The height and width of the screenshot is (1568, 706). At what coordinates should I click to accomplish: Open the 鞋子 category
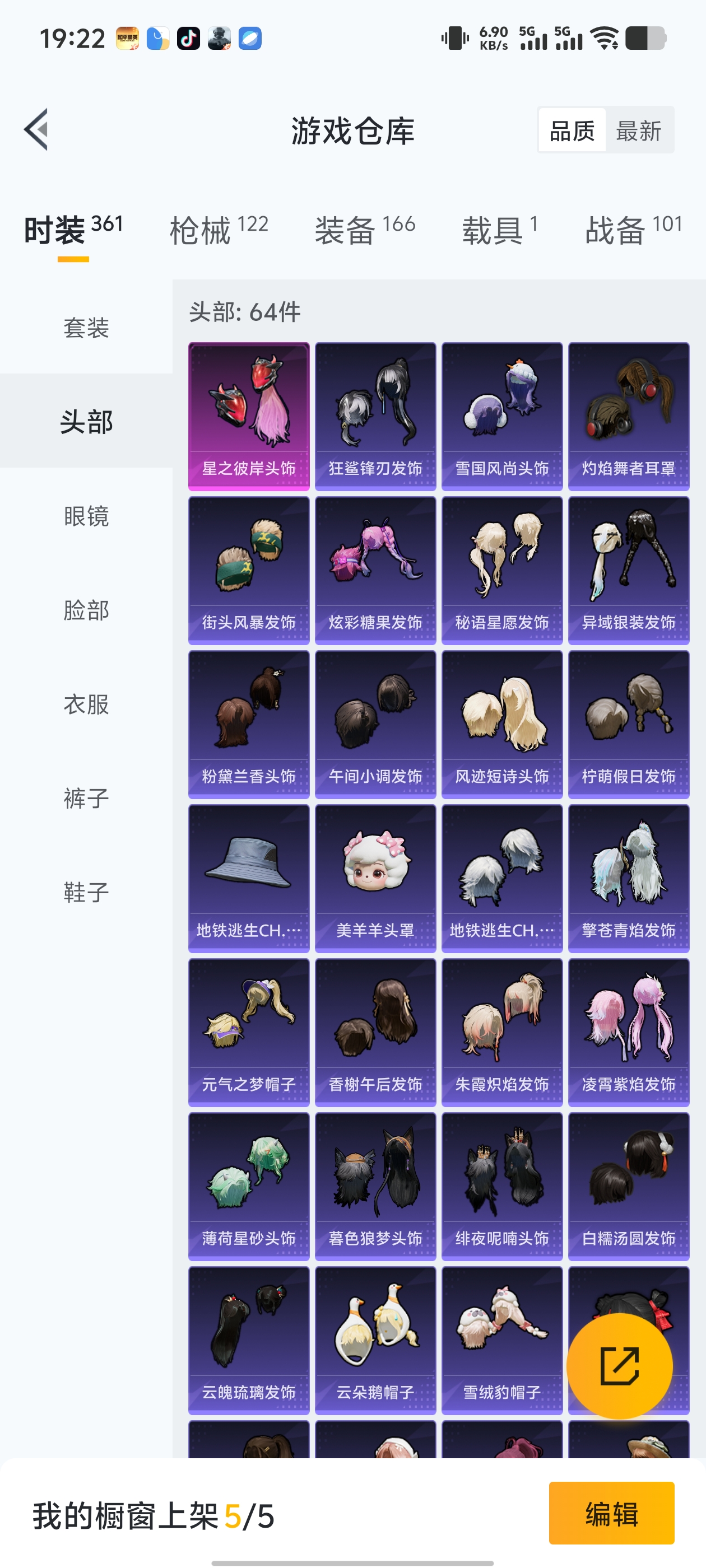pyautogui.click(x=85, y=892)
